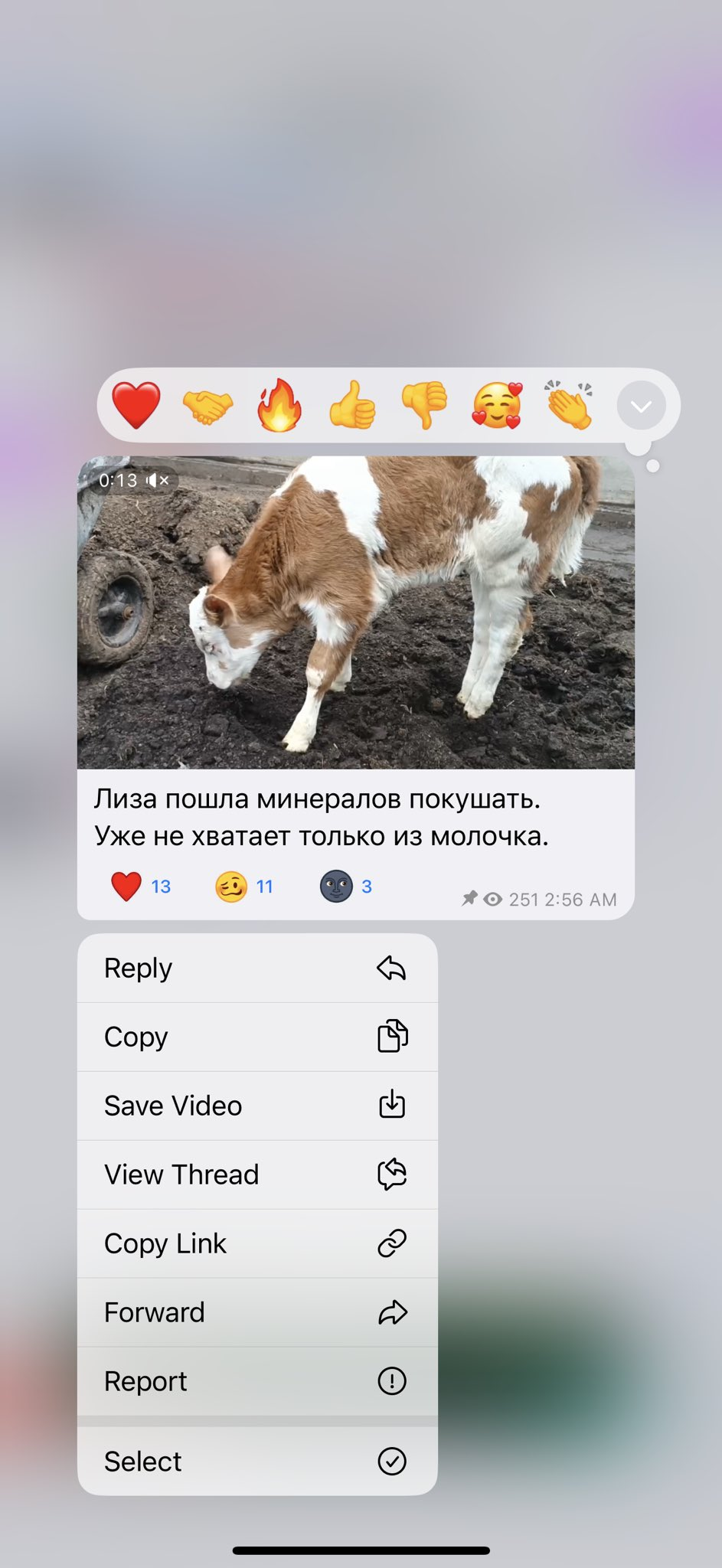This screenshot has height=1568, width=722.
Task: Choose Reply from the menu
Action: pyautogui.click(x=257, y=968)
